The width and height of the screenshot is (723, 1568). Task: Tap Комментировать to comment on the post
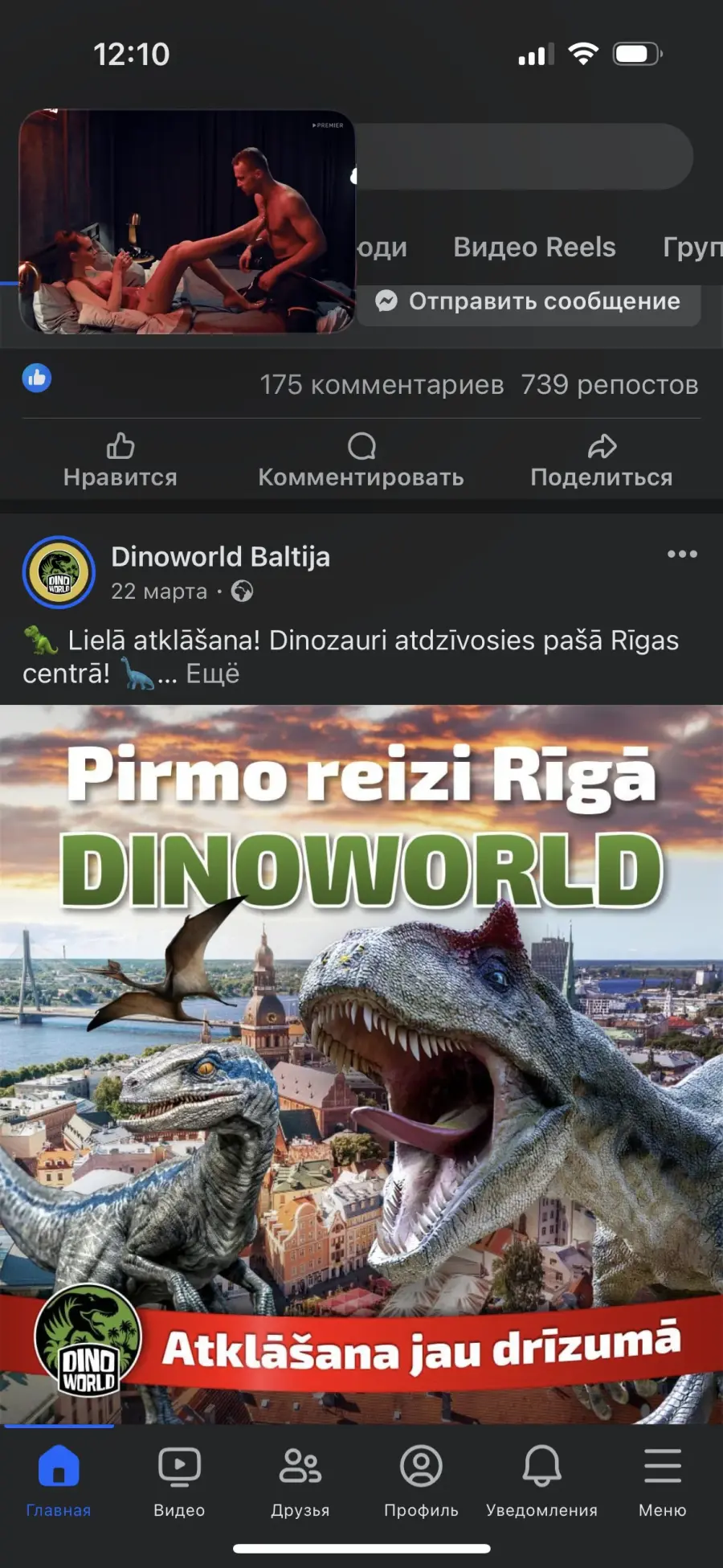361,461
